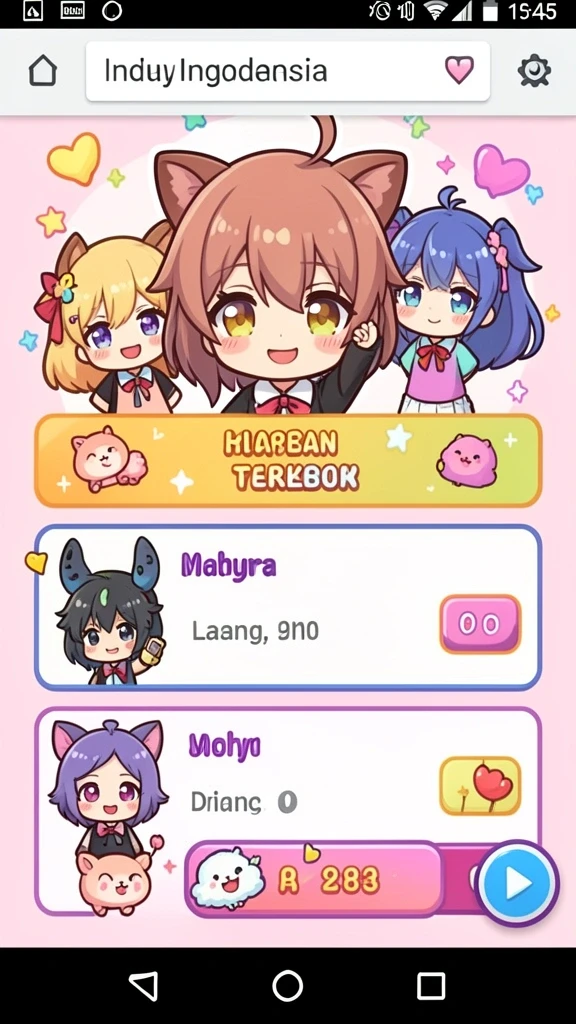Open the Induy Ingodansia address field
The width and height of the screenshot is (576, 1024).
pos(288,71)
